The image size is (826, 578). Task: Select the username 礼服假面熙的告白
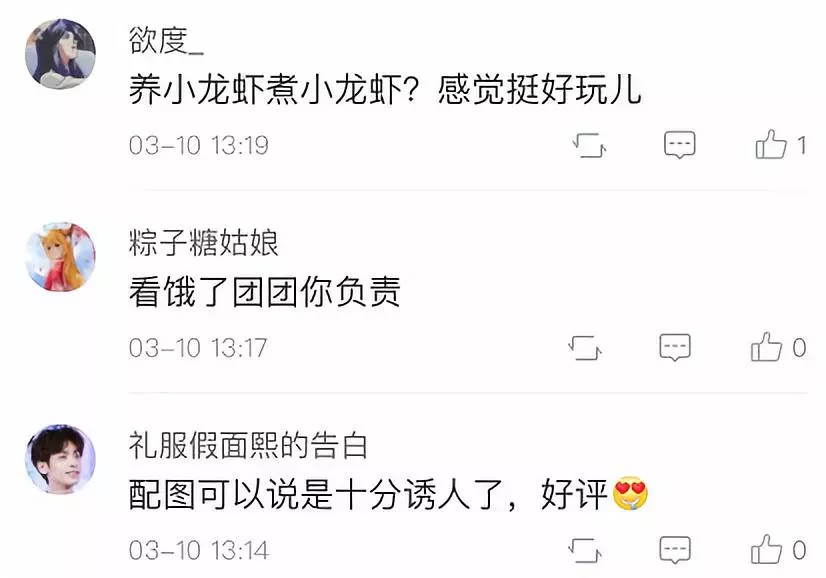249,444
